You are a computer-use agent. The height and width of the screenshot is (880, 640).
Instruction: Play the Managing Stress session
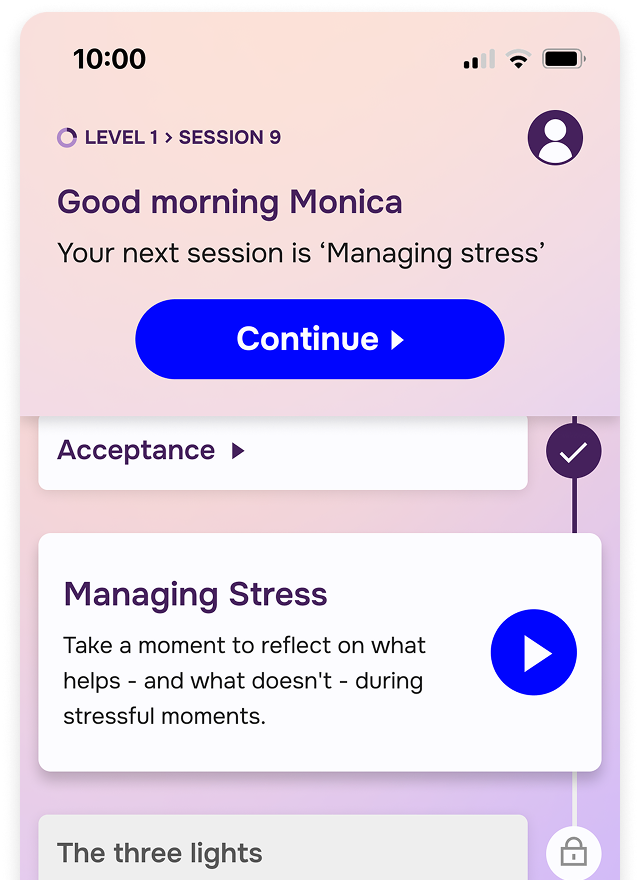533,652
